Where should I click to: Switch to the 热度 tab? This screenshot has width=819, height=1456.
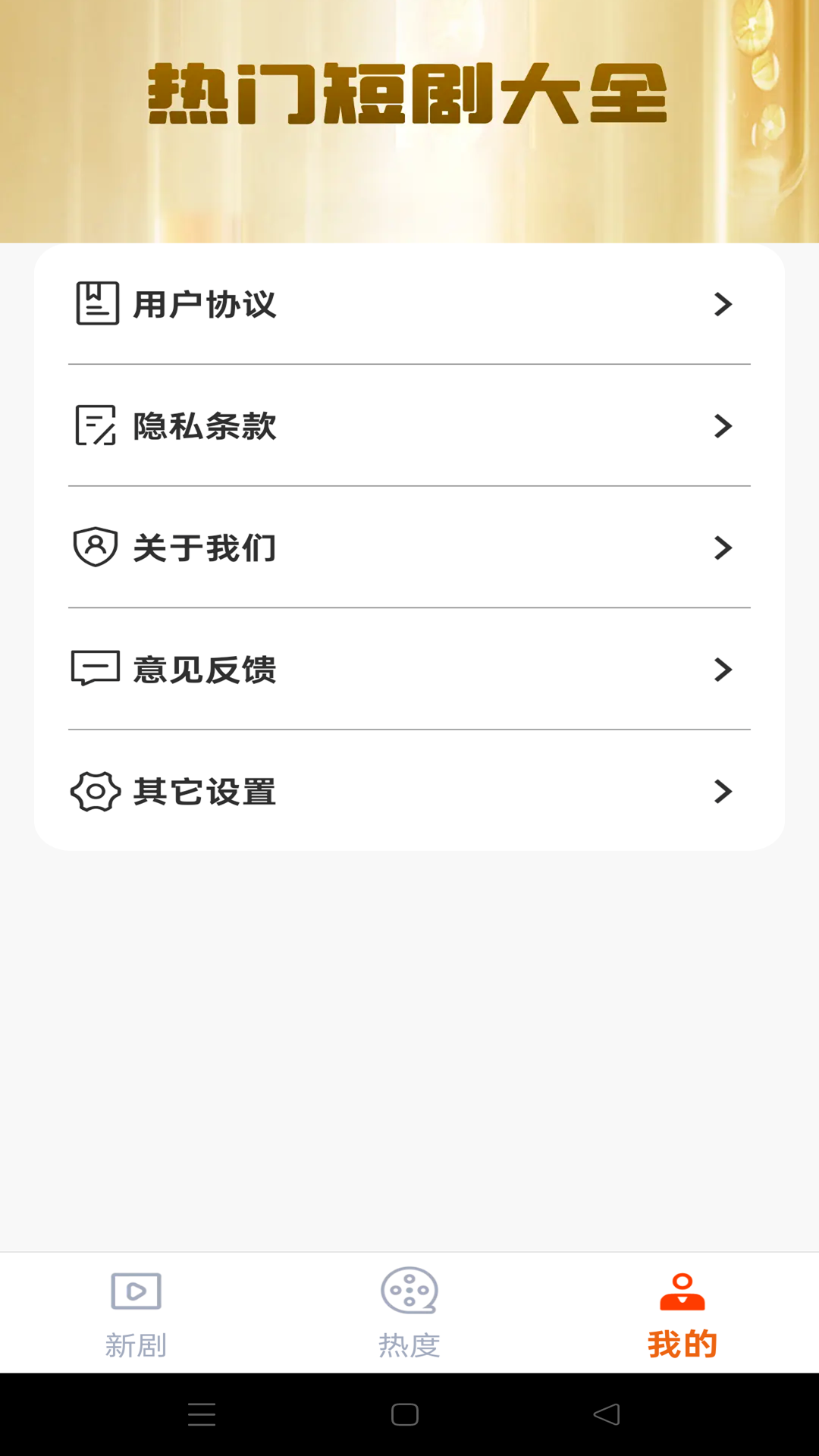(x=409, y=1313)
